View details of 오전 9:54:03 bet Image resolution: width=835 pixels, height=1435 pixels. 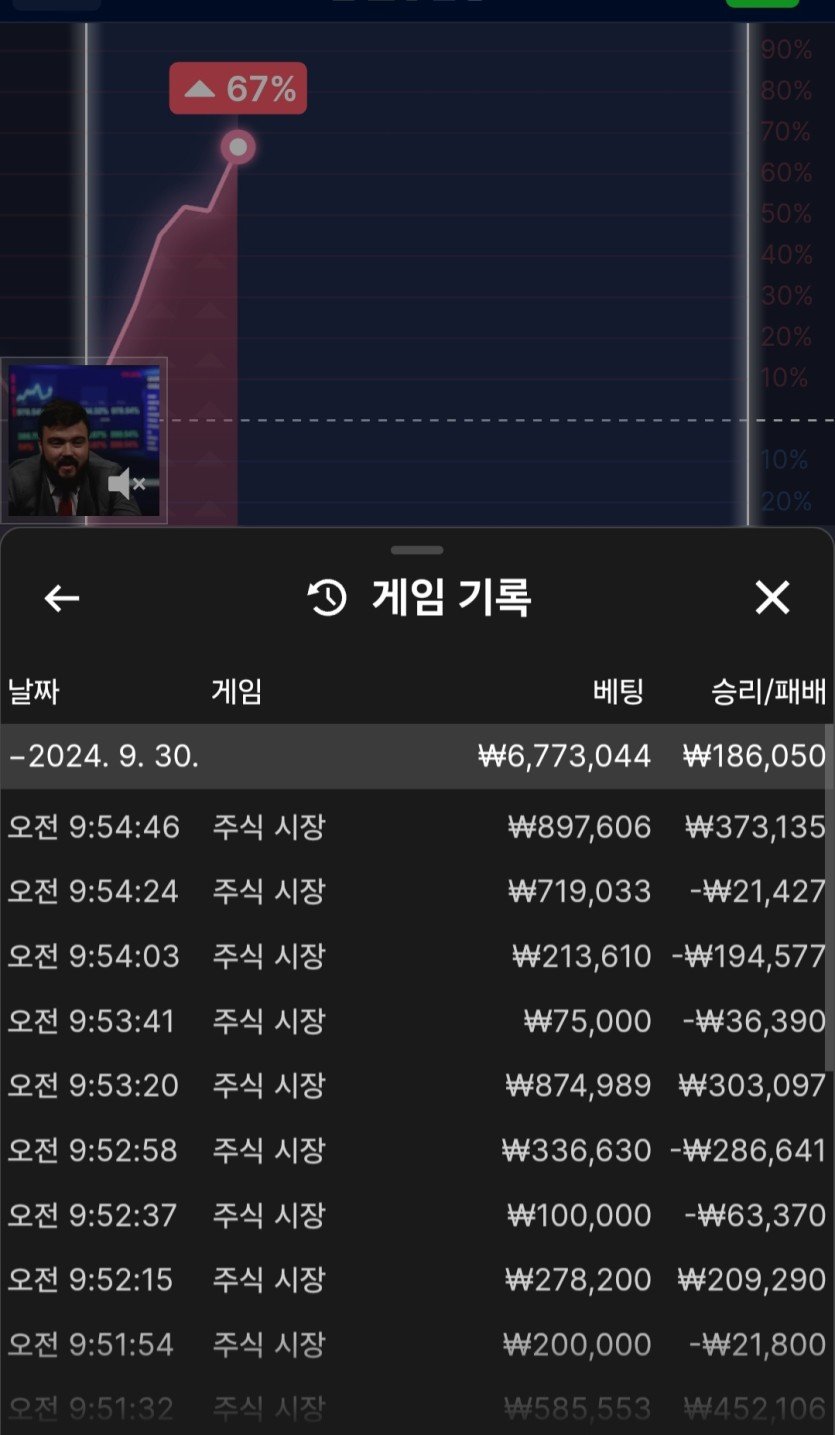(416, 956)
